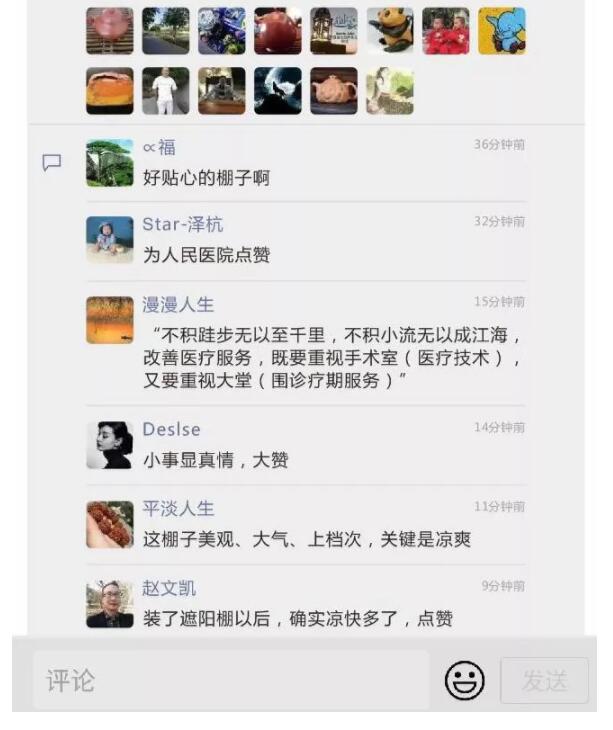Open the elephant cartoon avatar in likes
Screen dimensions: 613x730
[x=501, y=31]
